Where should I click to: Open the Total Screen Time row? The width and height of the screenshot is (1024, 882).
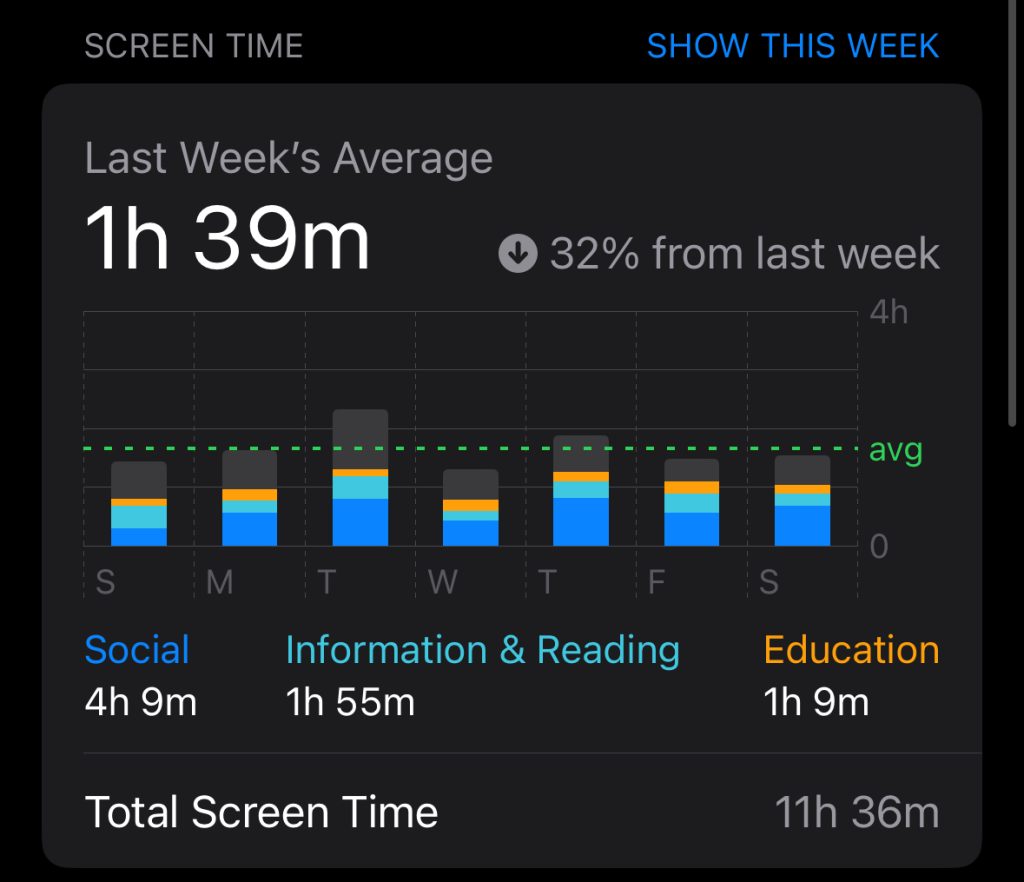click(x=512, y=812)
